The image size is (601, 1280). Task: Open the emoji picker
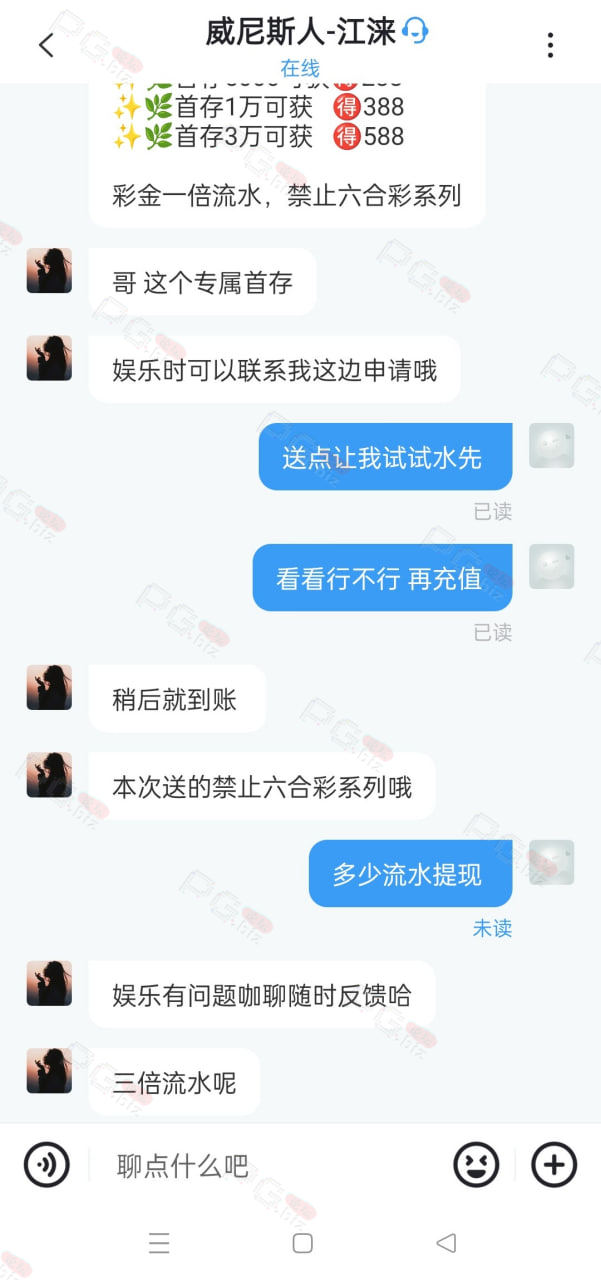[x=476, y=1165]
